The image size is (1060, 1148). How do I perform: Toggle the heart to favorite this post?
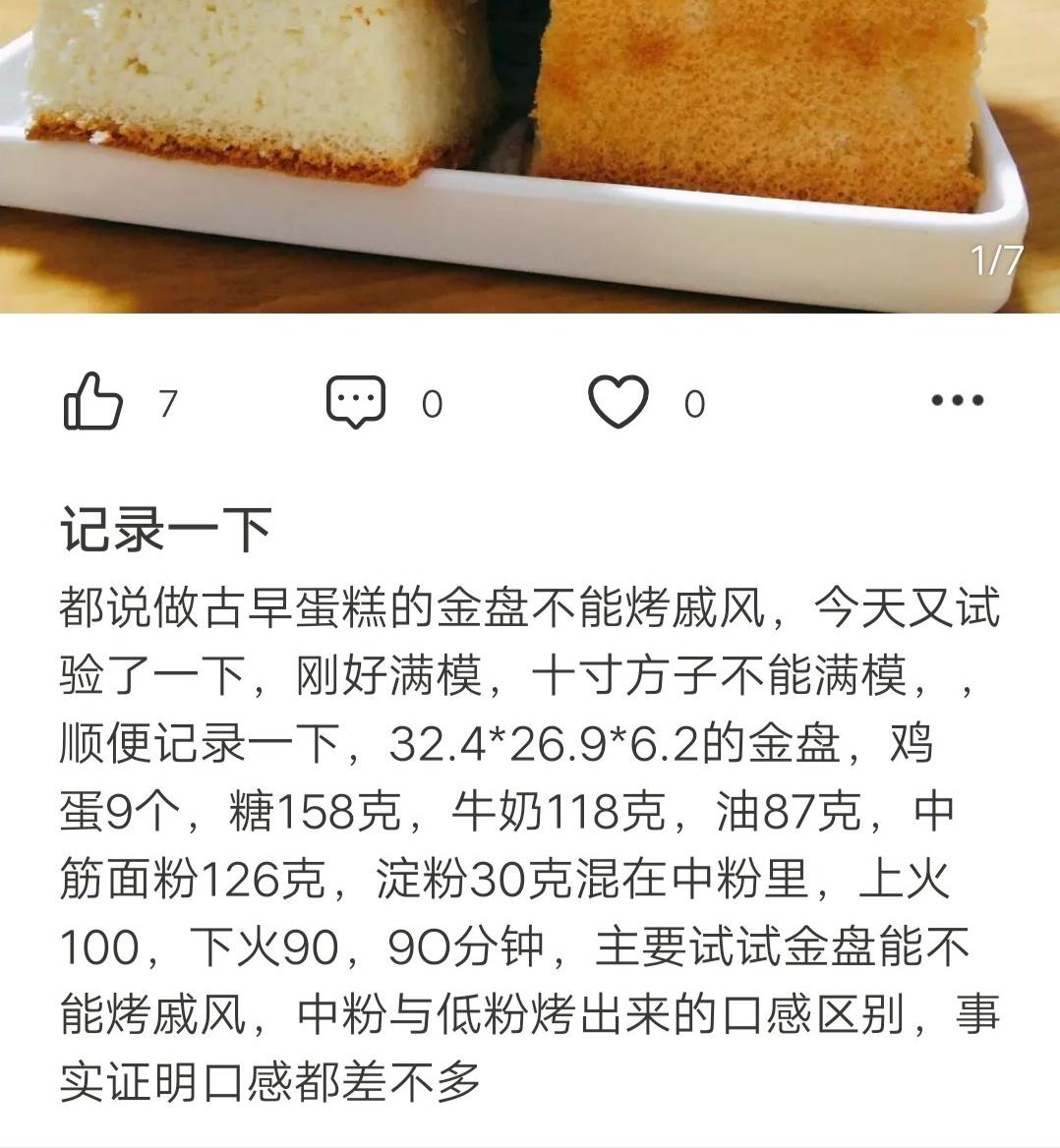[619, 400]
